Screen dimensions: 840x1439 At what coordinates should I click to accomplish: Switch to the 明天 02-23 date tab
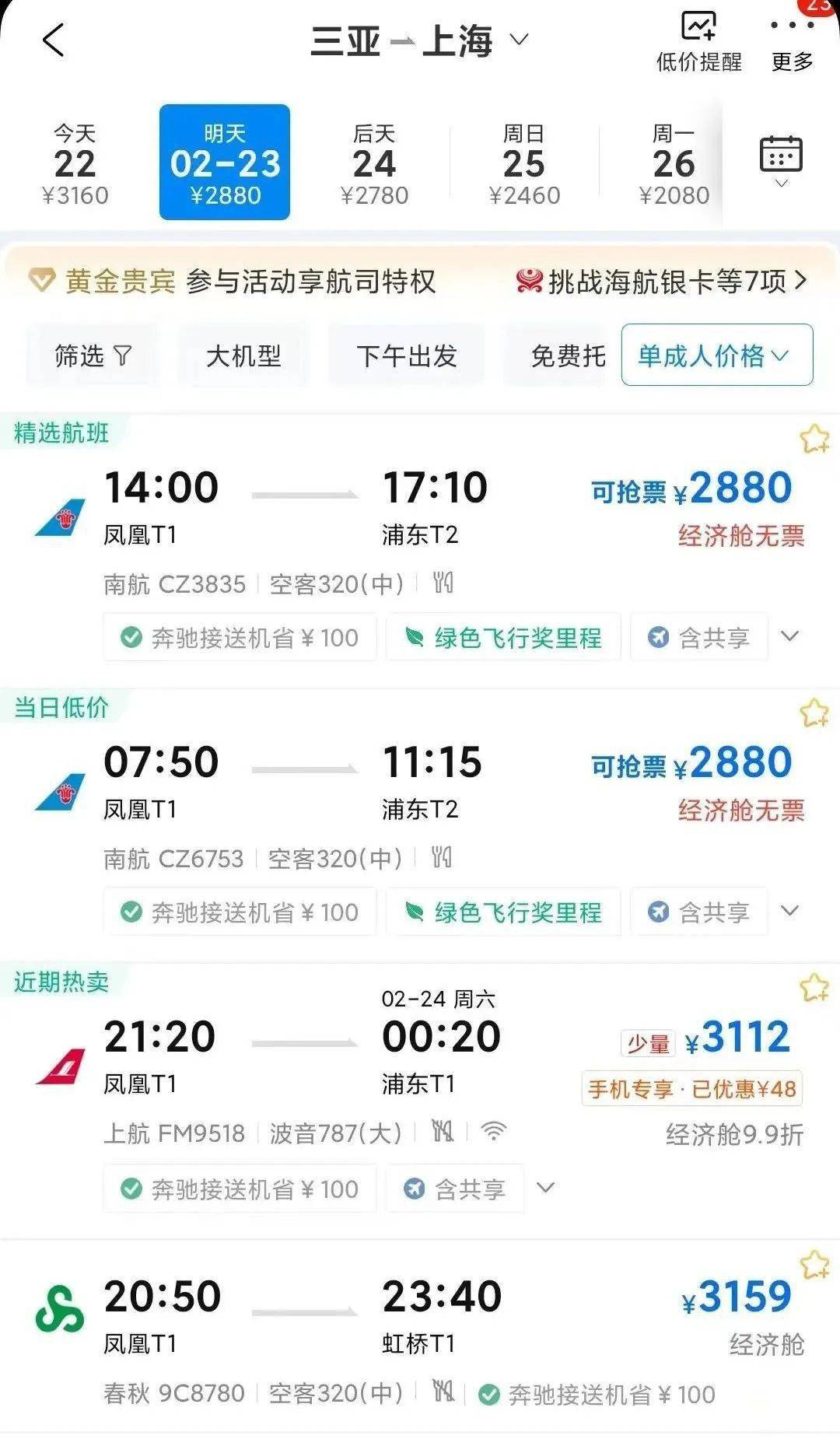224,162
